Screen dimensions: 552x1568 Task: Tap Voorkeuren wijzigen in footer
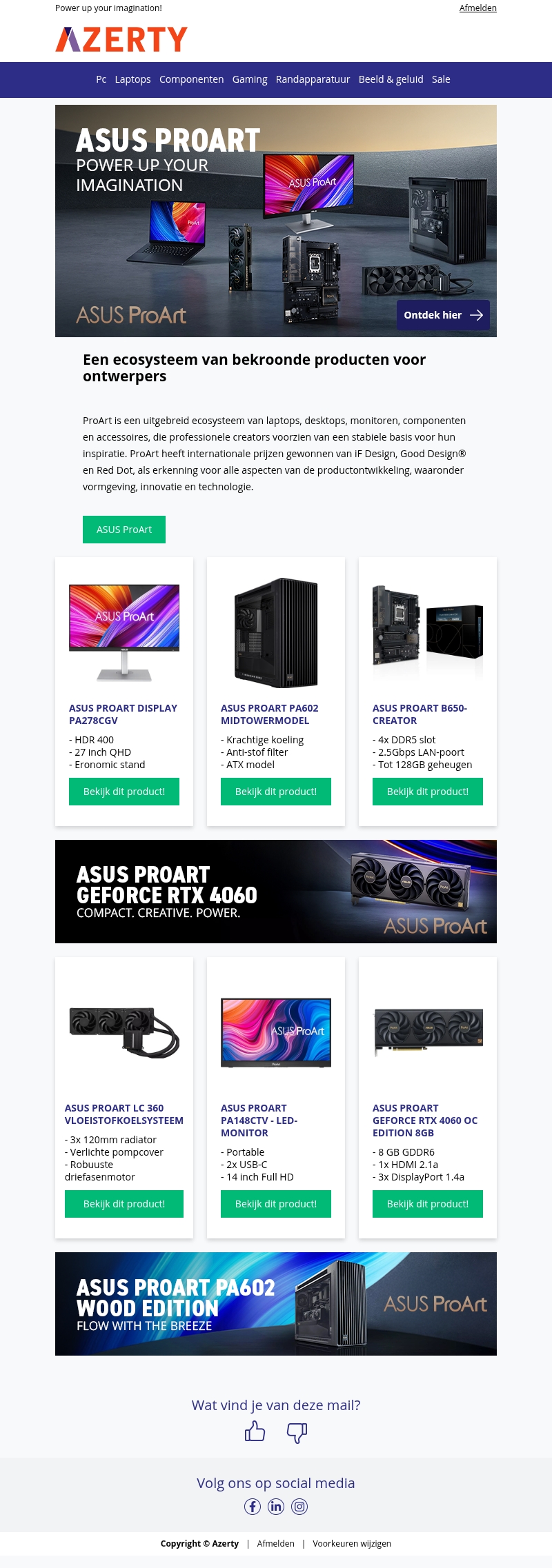point(352,1544)
